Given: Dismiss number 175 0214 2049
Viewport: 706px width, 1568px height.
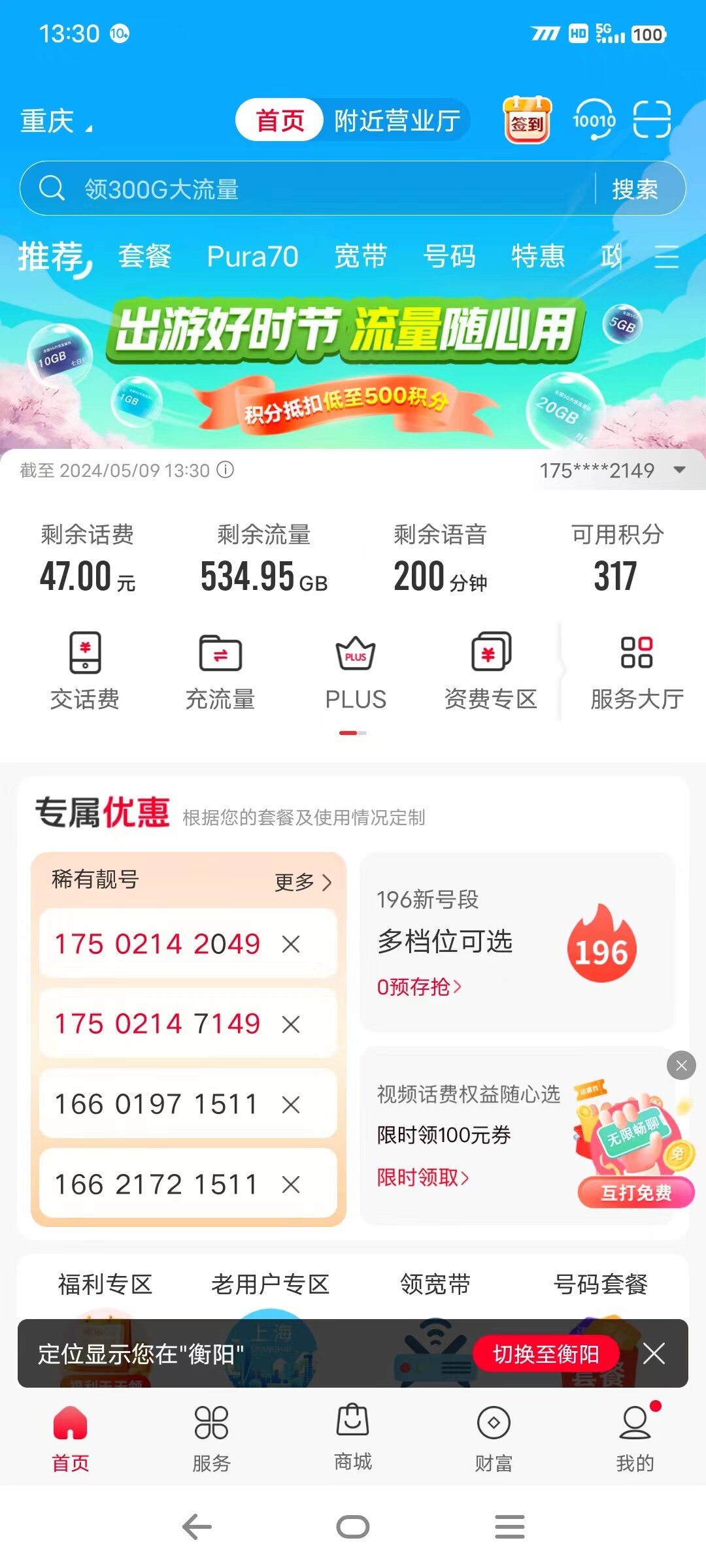Looking at the screenshot, I should click(x=291, y=944).
